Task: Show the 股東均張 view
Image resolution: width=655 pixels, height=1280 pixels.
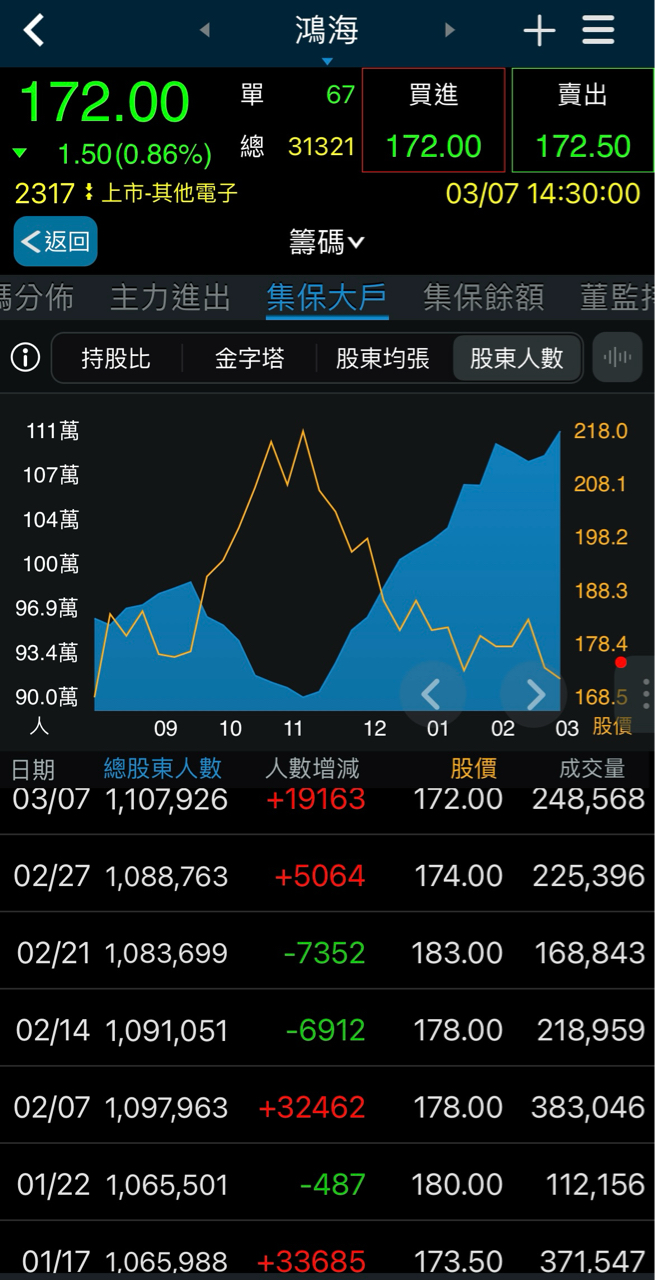Action: (x=383, y=358)
